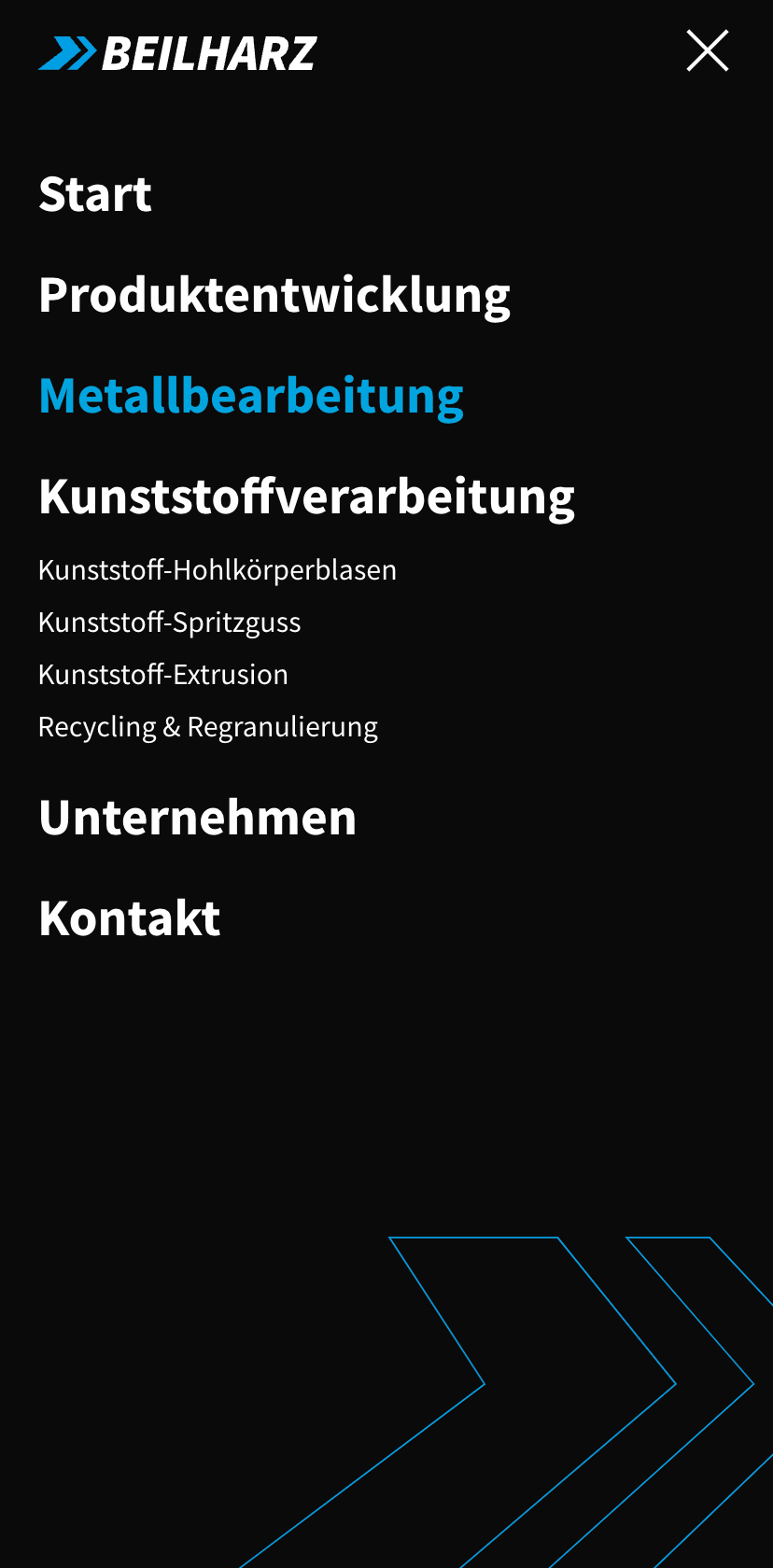This screenshot has width=773, height=1568.
Task: View Kunststoff-Extrusion page
Action: point(163,675)
